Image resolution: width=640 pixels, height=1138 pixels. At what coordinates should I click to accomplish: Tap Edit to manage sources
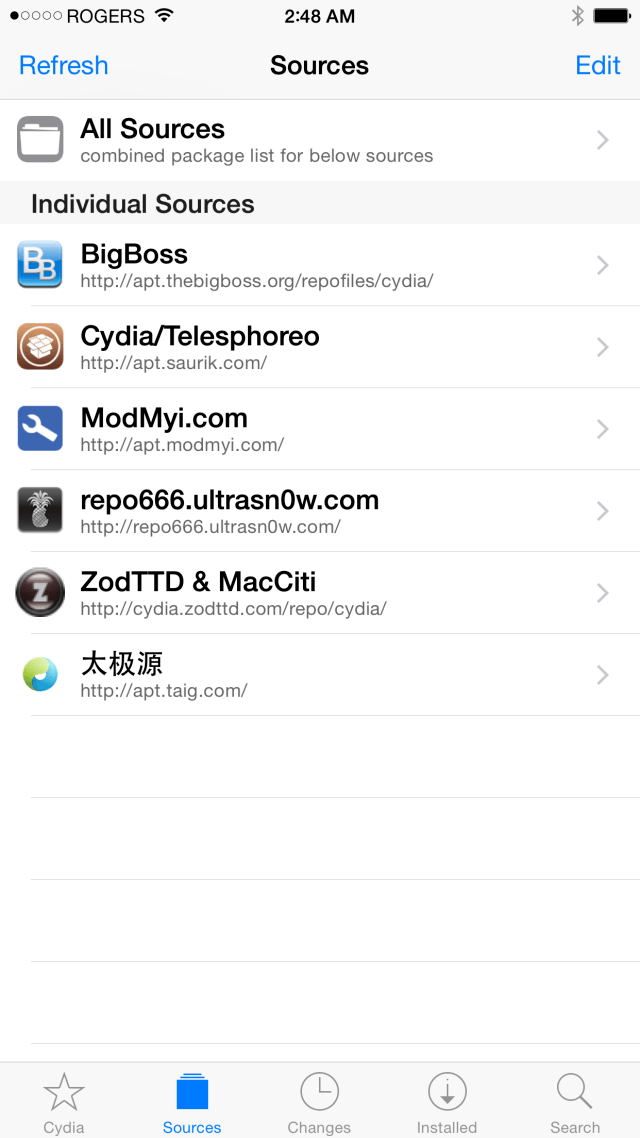pos(598,66)
